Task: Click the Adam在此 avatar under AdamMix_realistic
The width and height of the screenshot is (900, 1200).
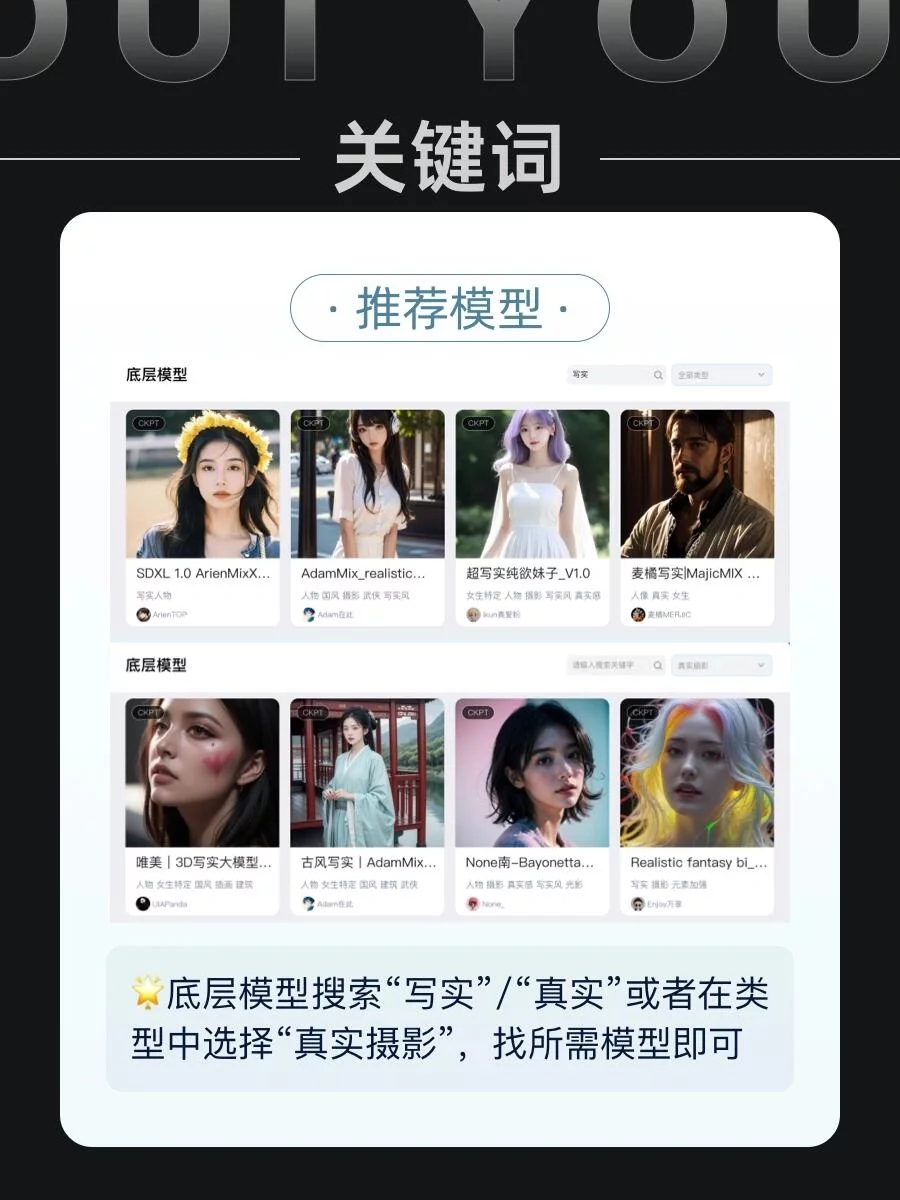Action: click(307, 613)
